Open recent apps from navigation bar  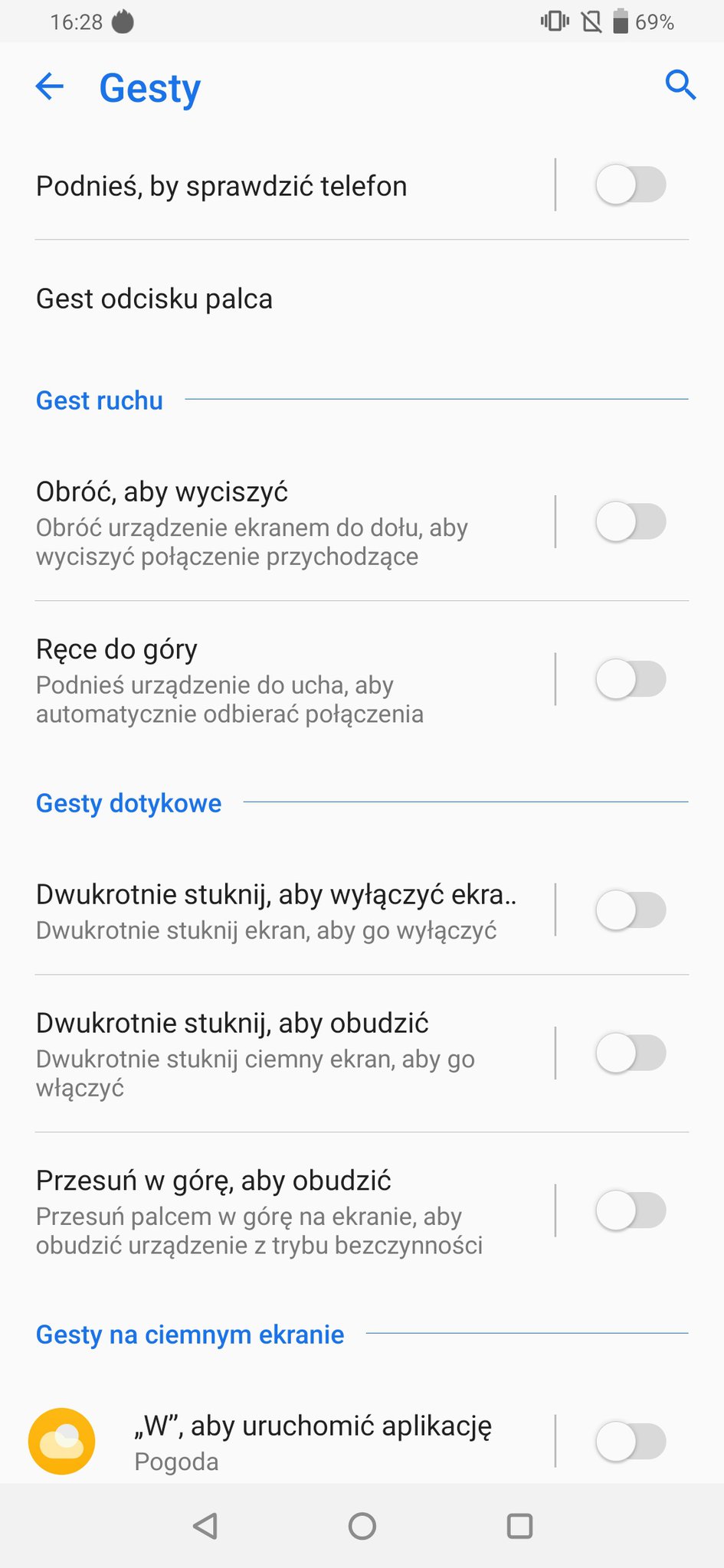tap(519, 1526)
